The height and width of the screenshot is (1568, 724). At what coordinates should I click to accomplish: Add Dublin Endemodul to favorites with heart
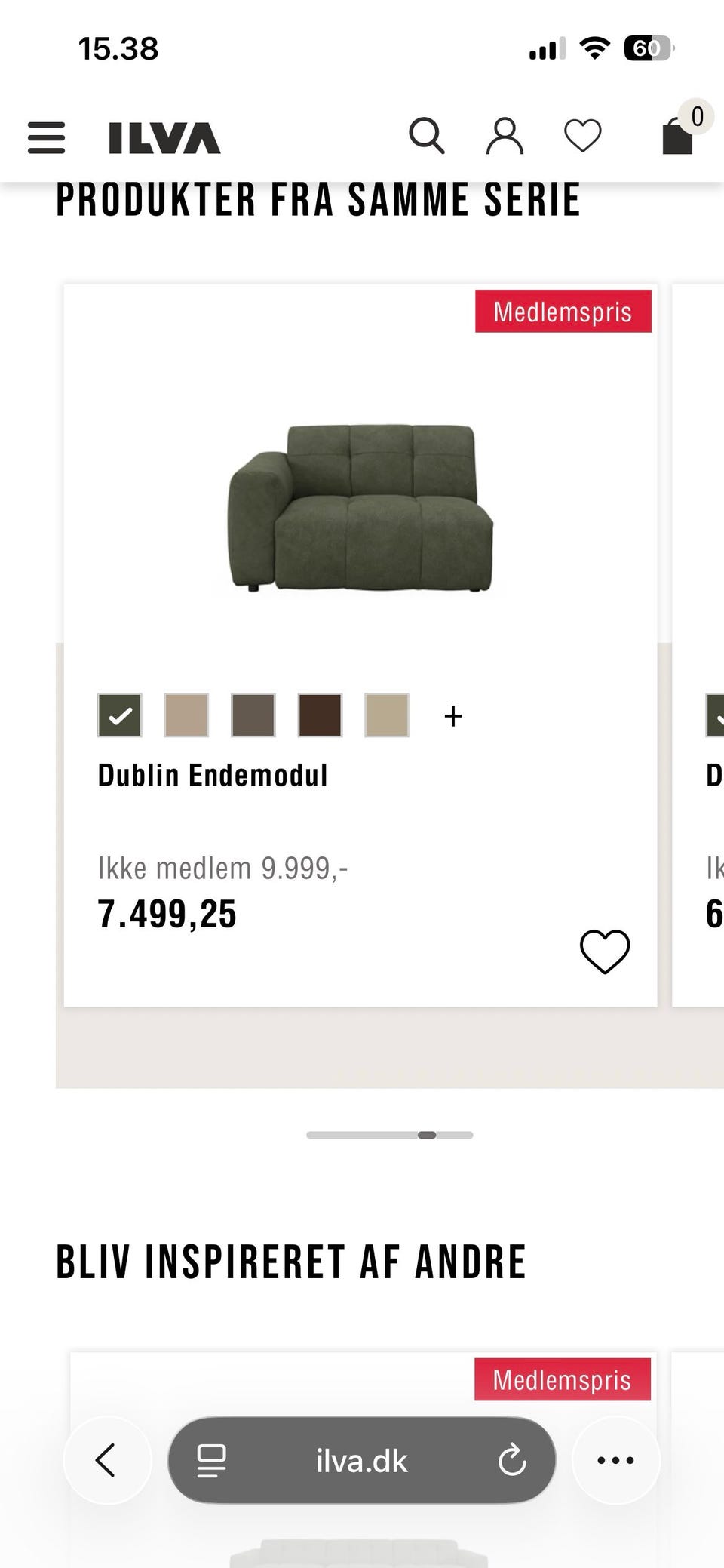click(604, 951)
